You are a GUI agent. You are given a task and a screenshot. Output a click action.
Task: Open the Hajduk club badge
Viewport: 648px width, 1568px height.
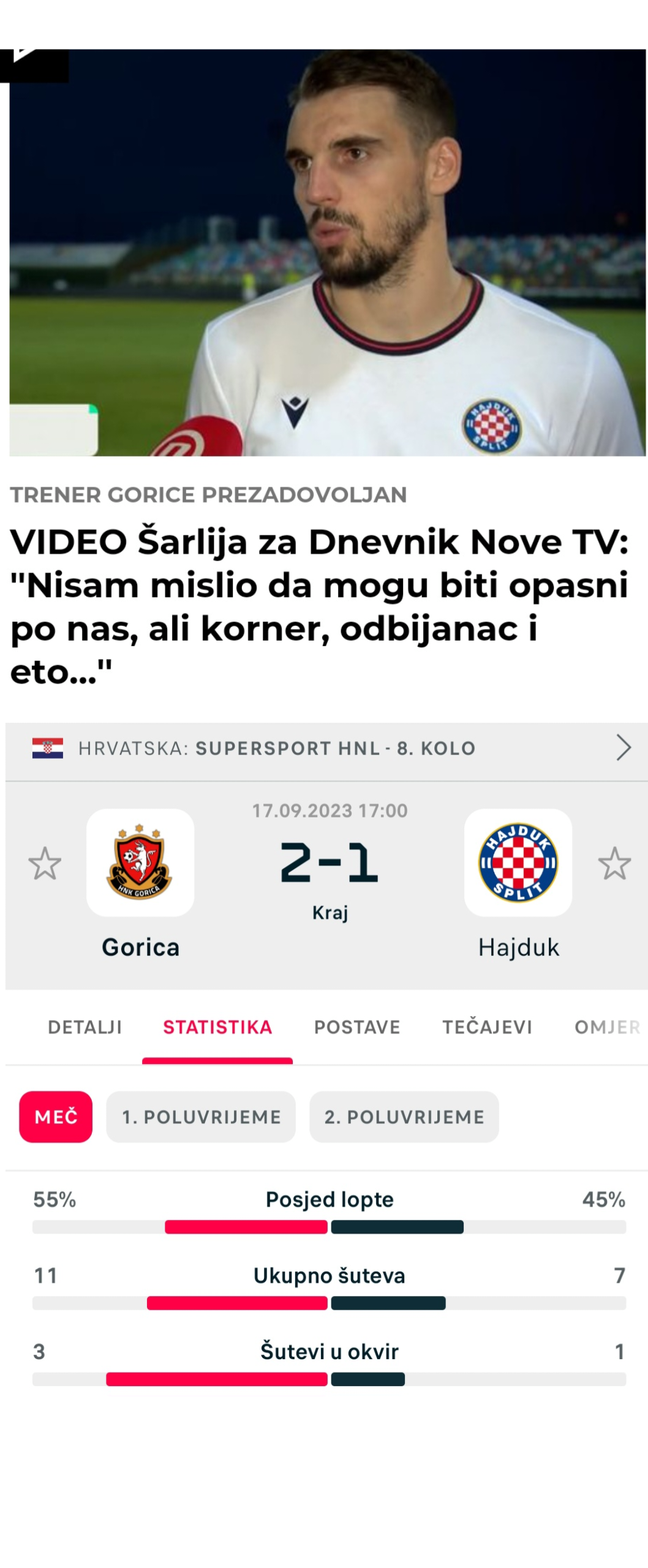point(518,862)
